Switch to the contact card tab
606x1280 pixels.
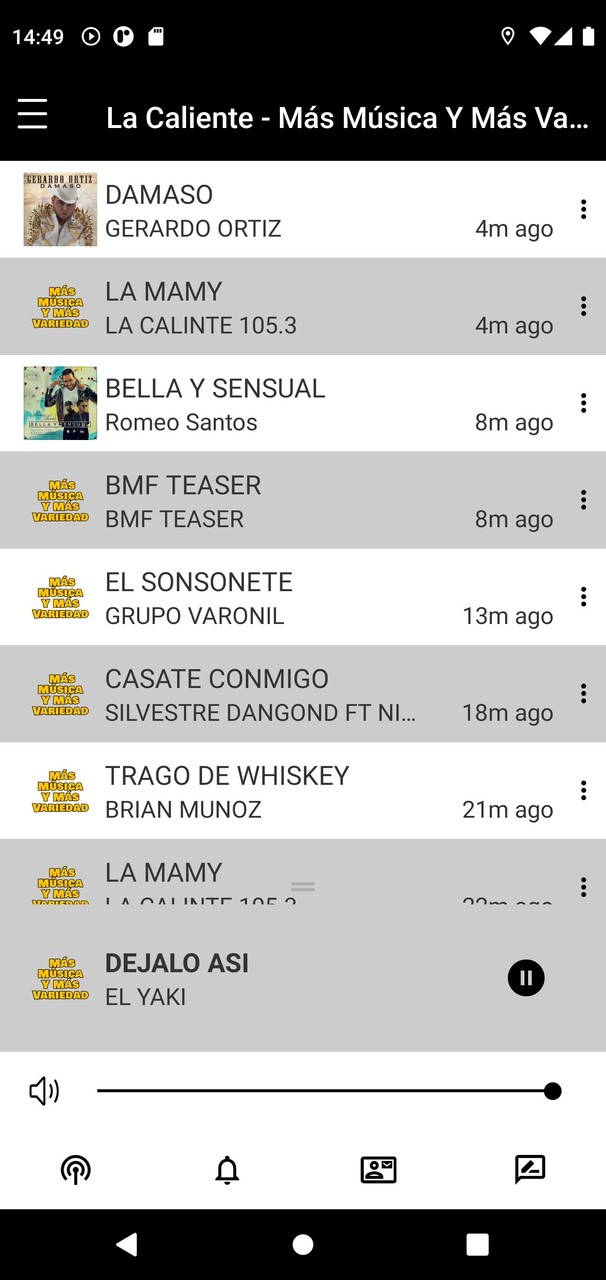(x=379, y=1169)
